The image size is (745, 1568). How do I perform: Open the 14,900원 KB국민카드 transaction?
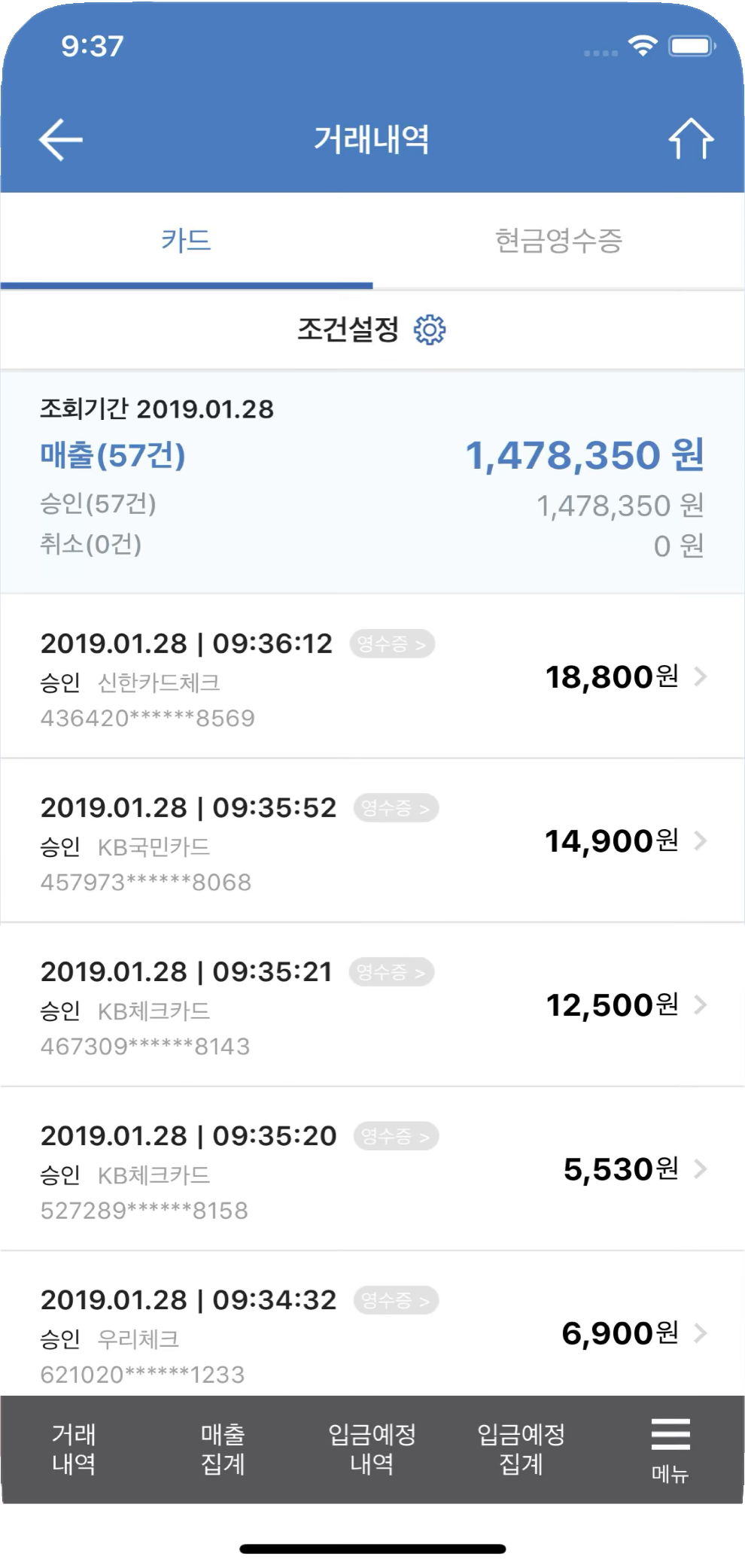tap(372, 840)
